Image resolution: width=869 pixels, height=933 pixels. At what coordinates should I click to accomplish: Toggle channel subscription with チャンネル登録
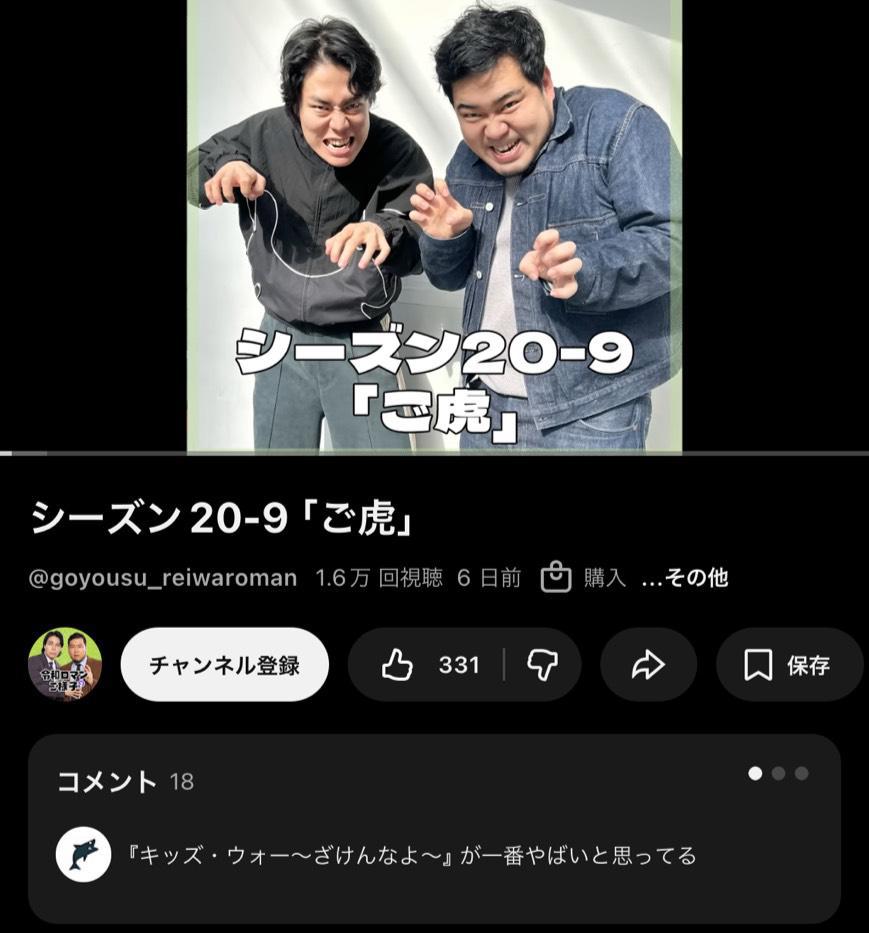tap(224, 663)
